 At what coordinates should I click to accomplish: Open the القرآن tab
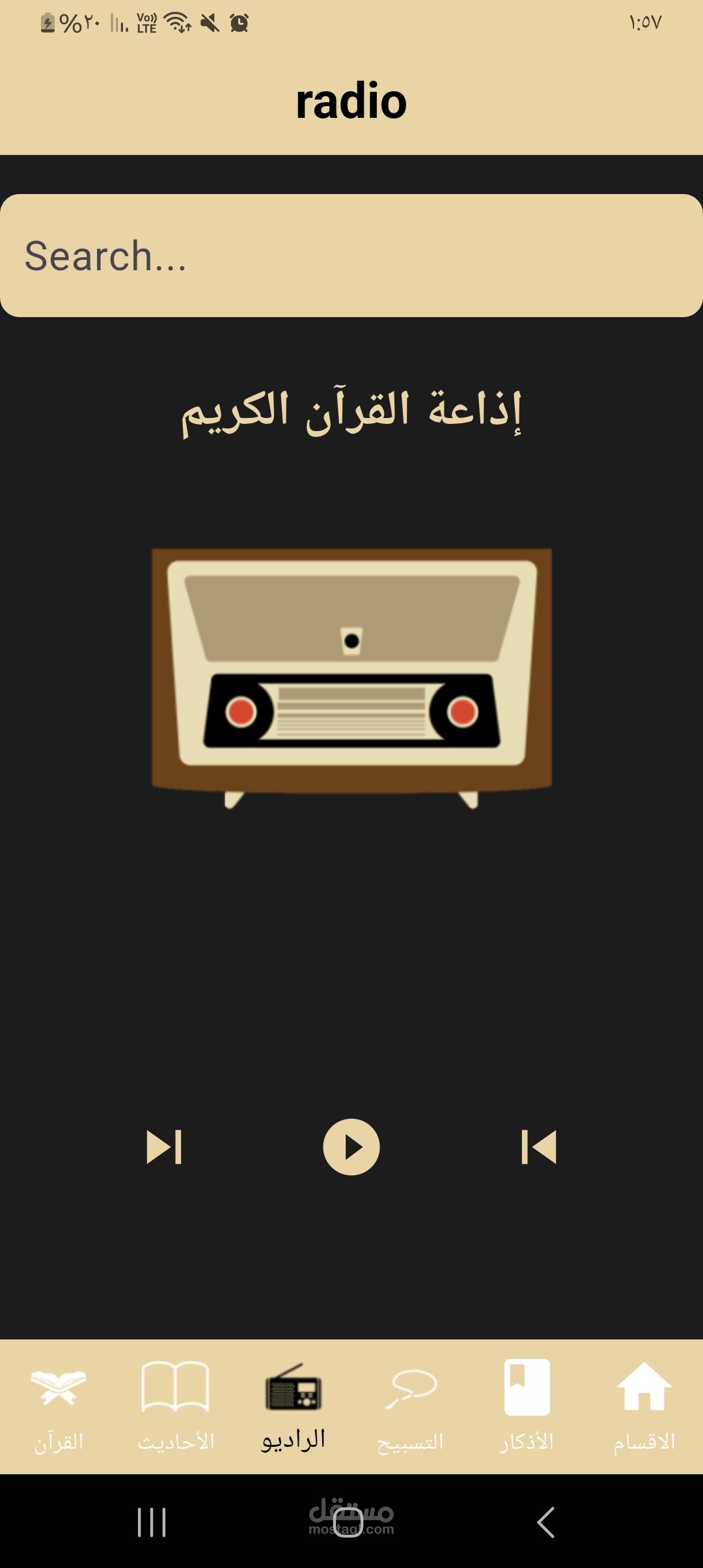click(x=59, y=1408)
